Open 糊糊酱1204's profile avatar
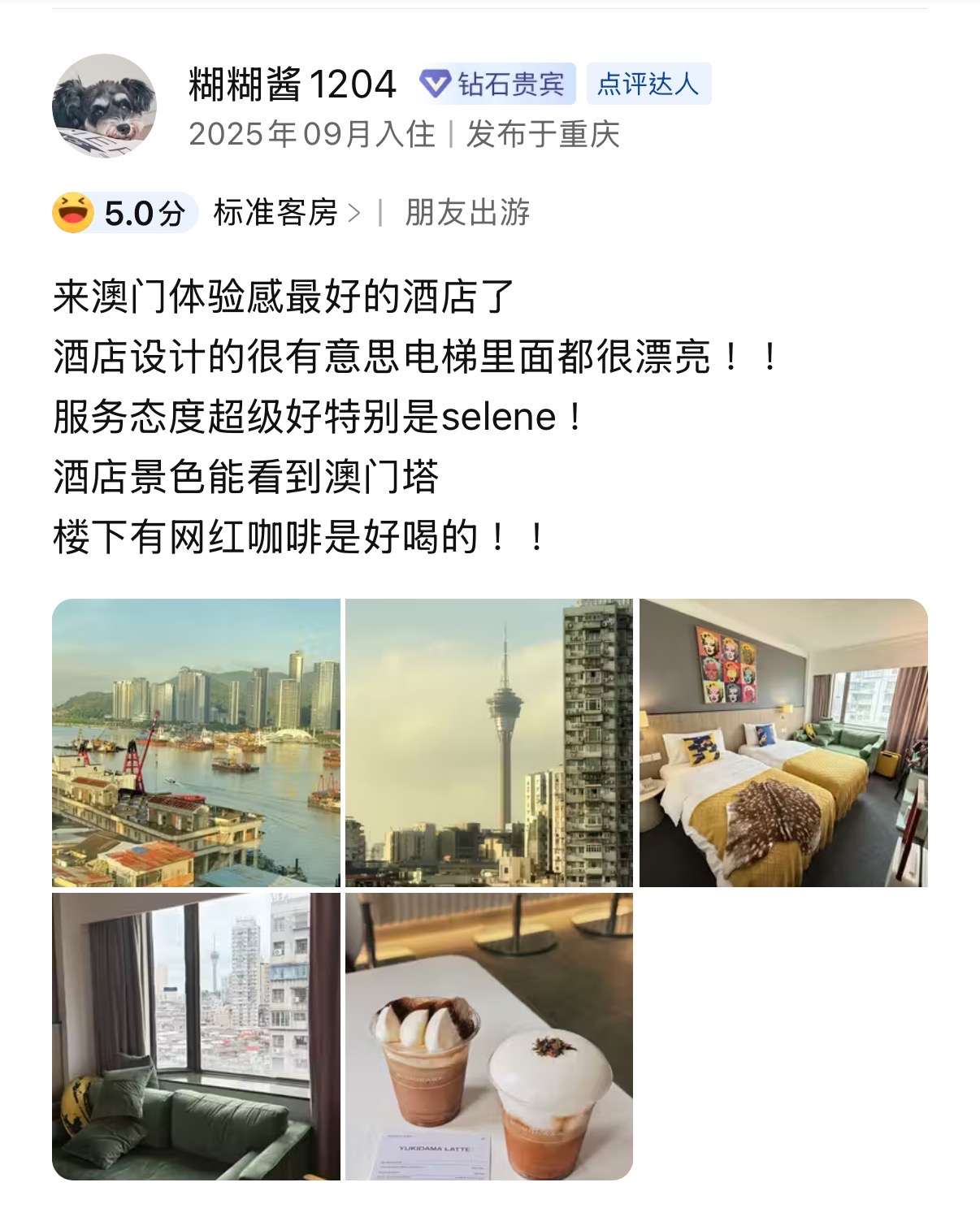The height and width of the screenshot is (1217, 980). pyautogui.click(x=104, y=106)
